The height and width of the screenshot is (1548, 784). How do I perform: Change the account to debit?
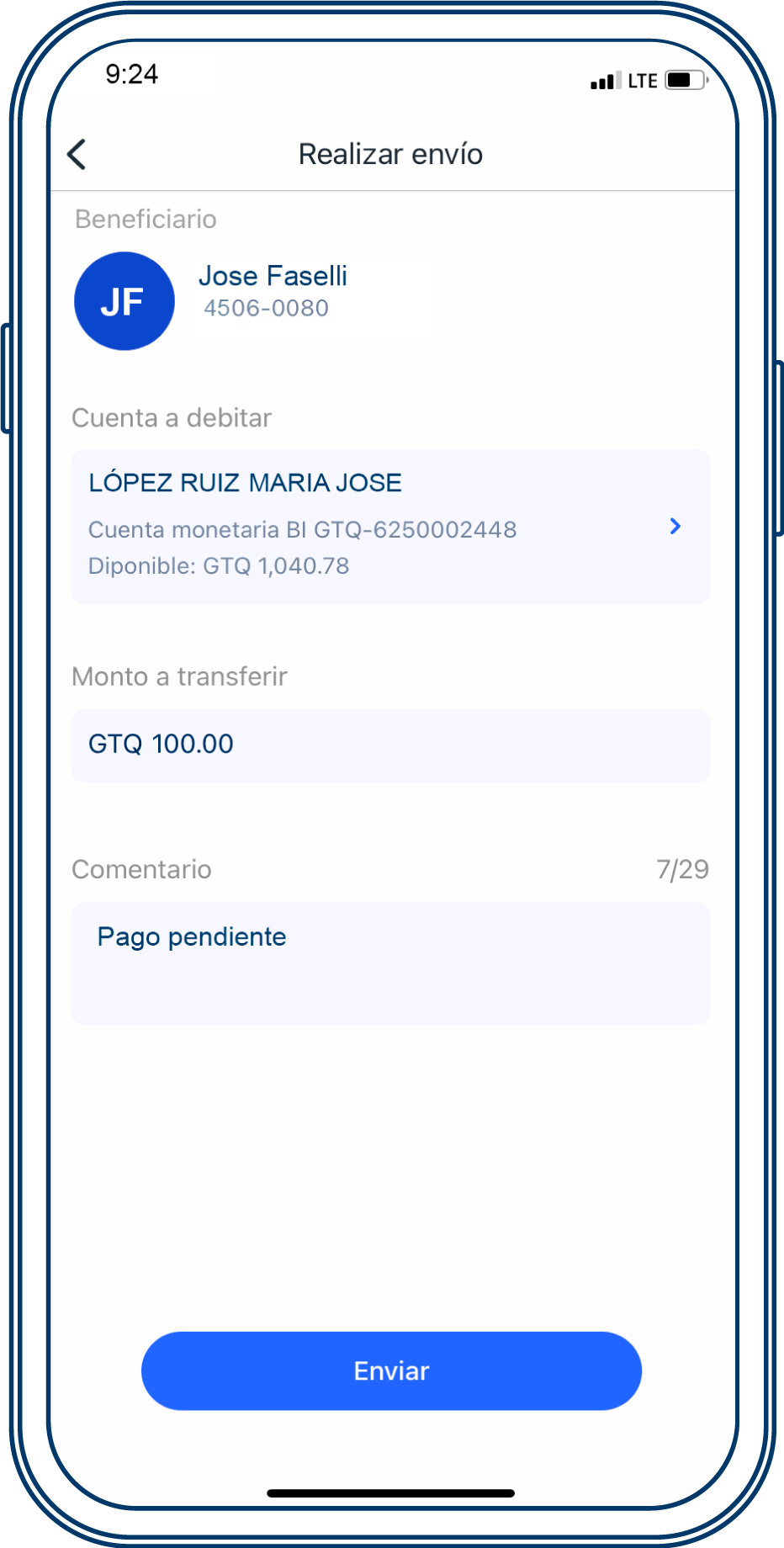click(390, 526)
